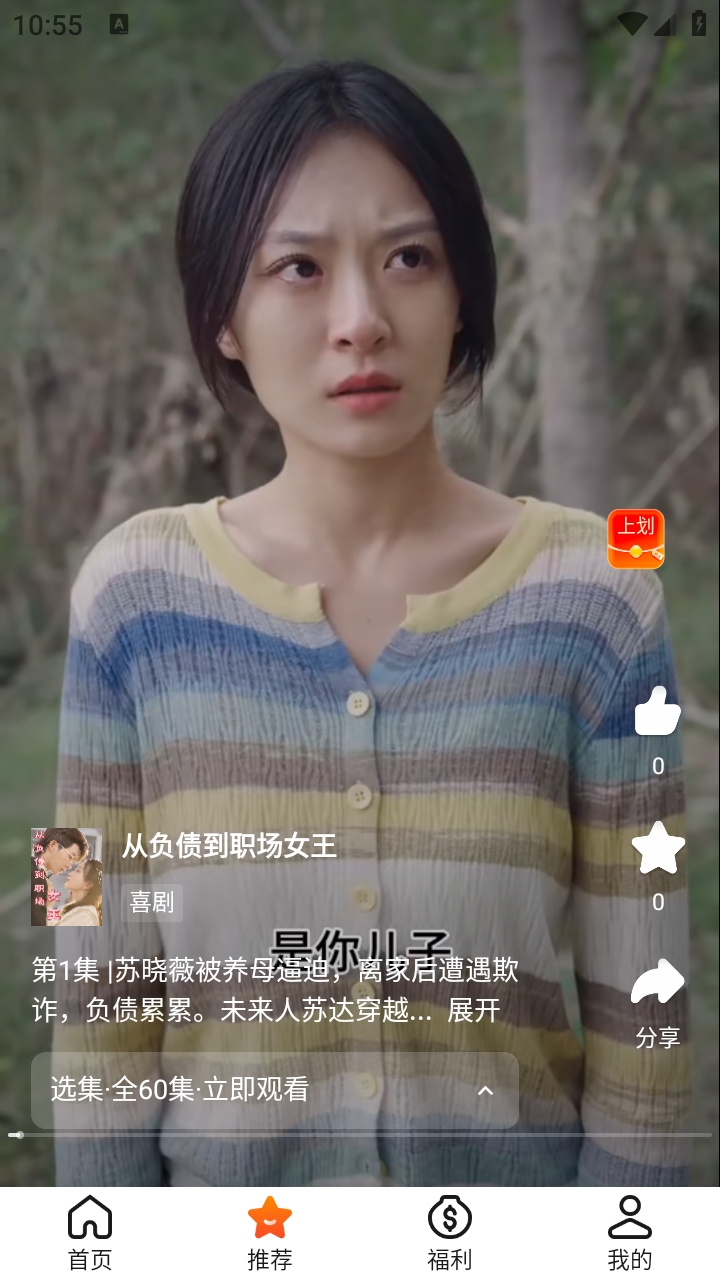Go to the 首页 tab
The width and height of the screenshot is (720, 1280).
[90, 1232]
